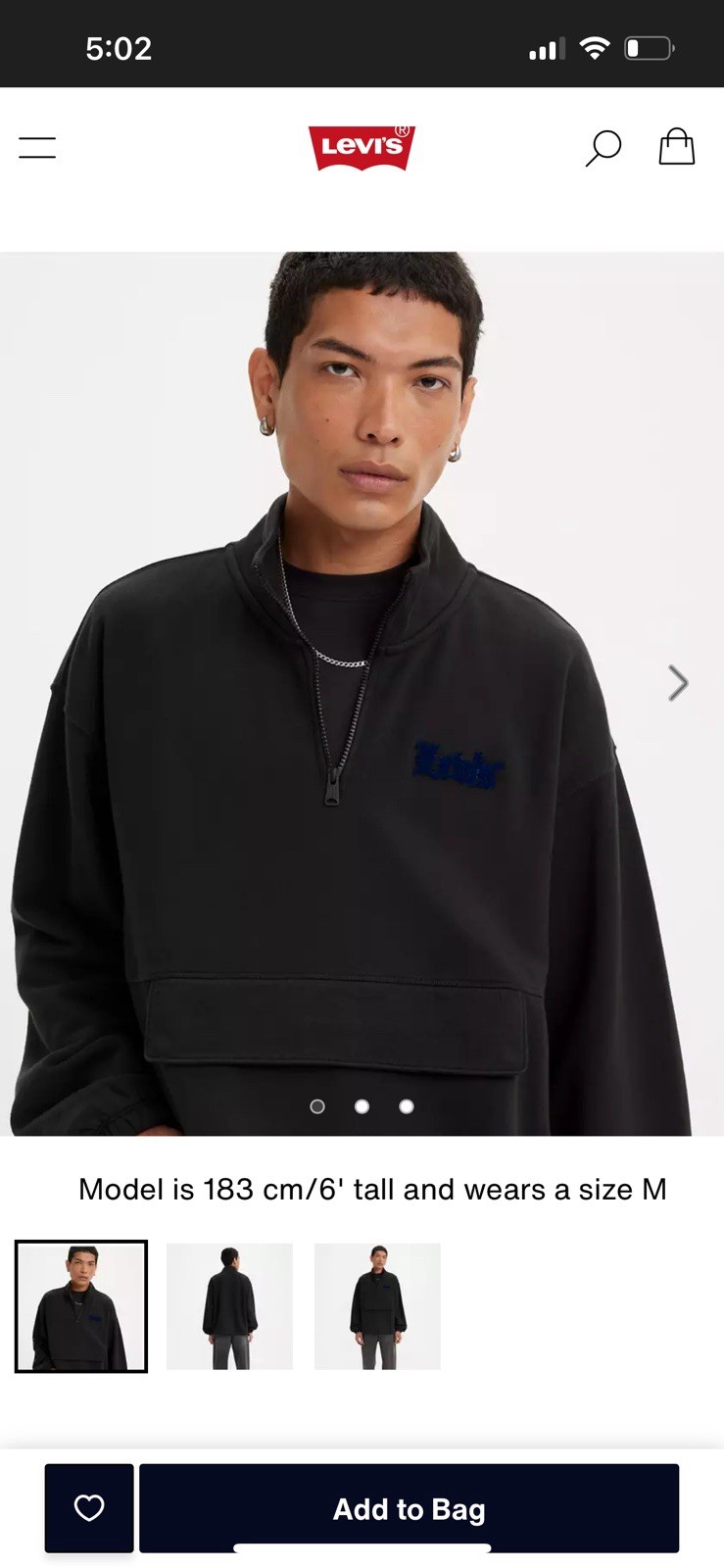Image resolution: width=724 pixels, height=1568 pixels.
Task: Show the next product image with the arrow
Action: pos(677,683)
